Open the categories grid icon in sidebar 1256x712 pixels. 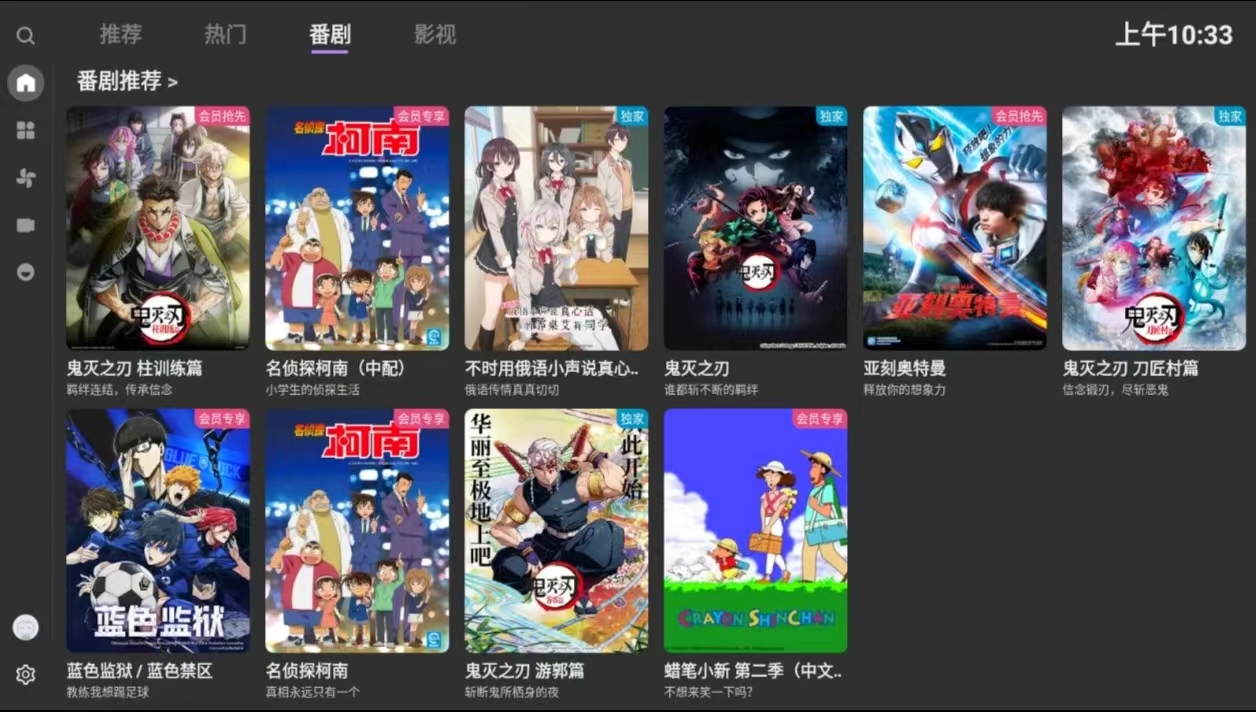click(26, 130)
